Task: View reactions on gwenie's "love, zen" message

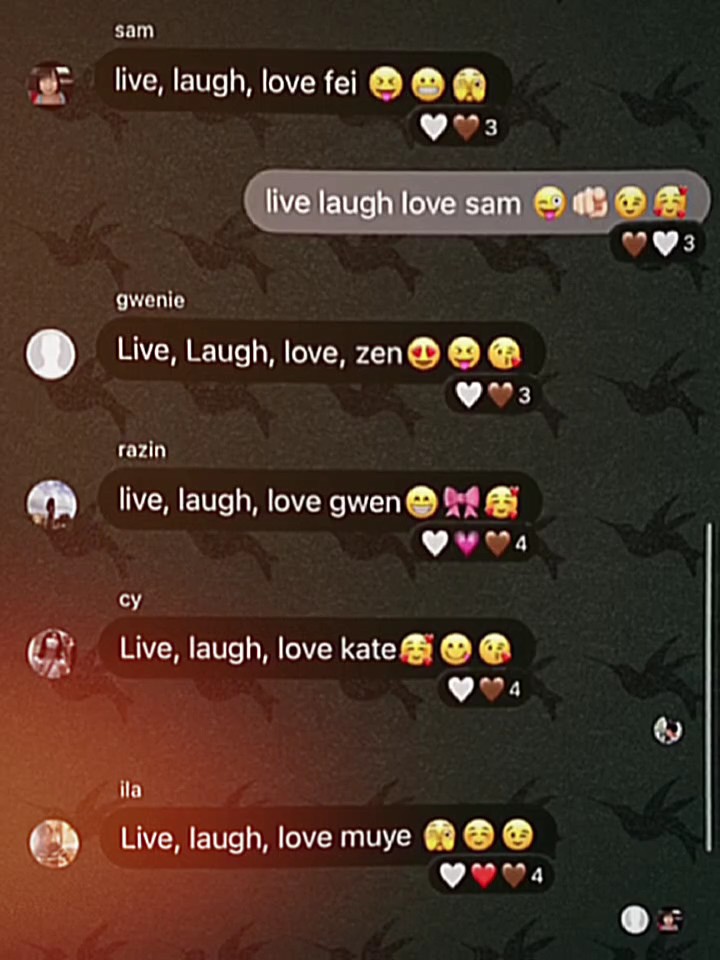Action: pos(492,395)
